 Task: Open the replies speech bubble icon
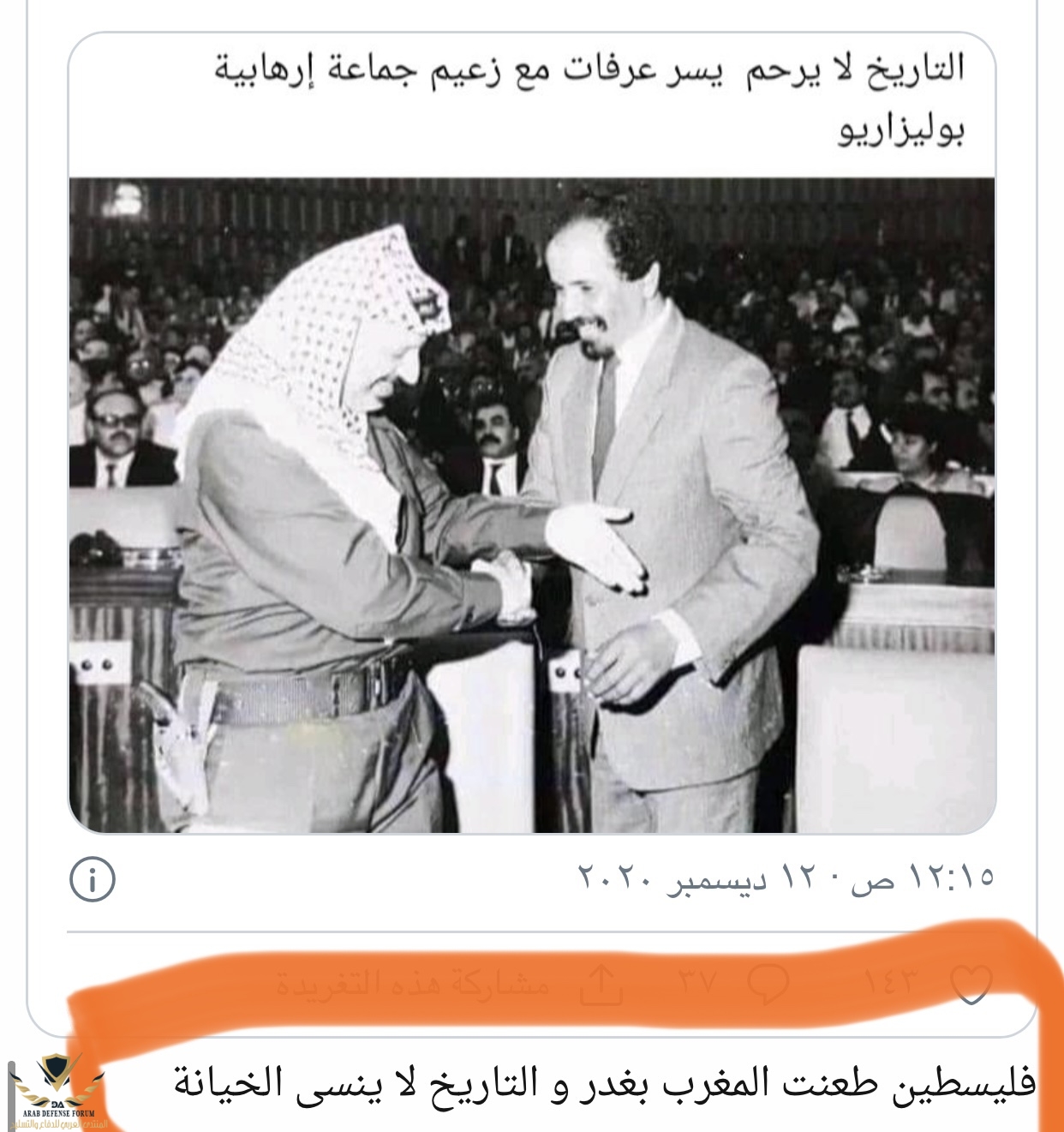(768, 985)
